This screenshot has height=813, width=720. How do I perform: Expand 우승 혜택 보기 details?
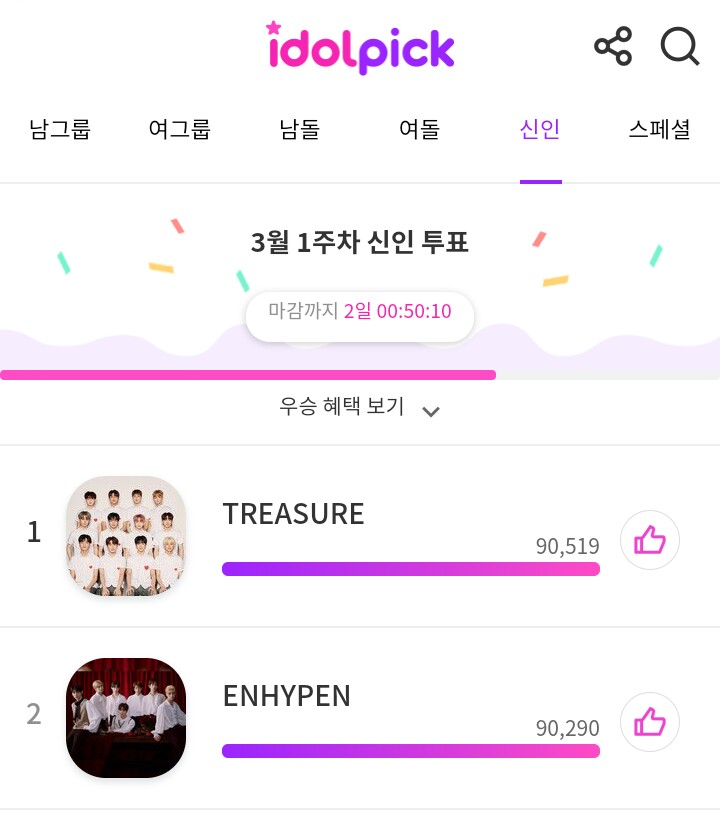360,407
